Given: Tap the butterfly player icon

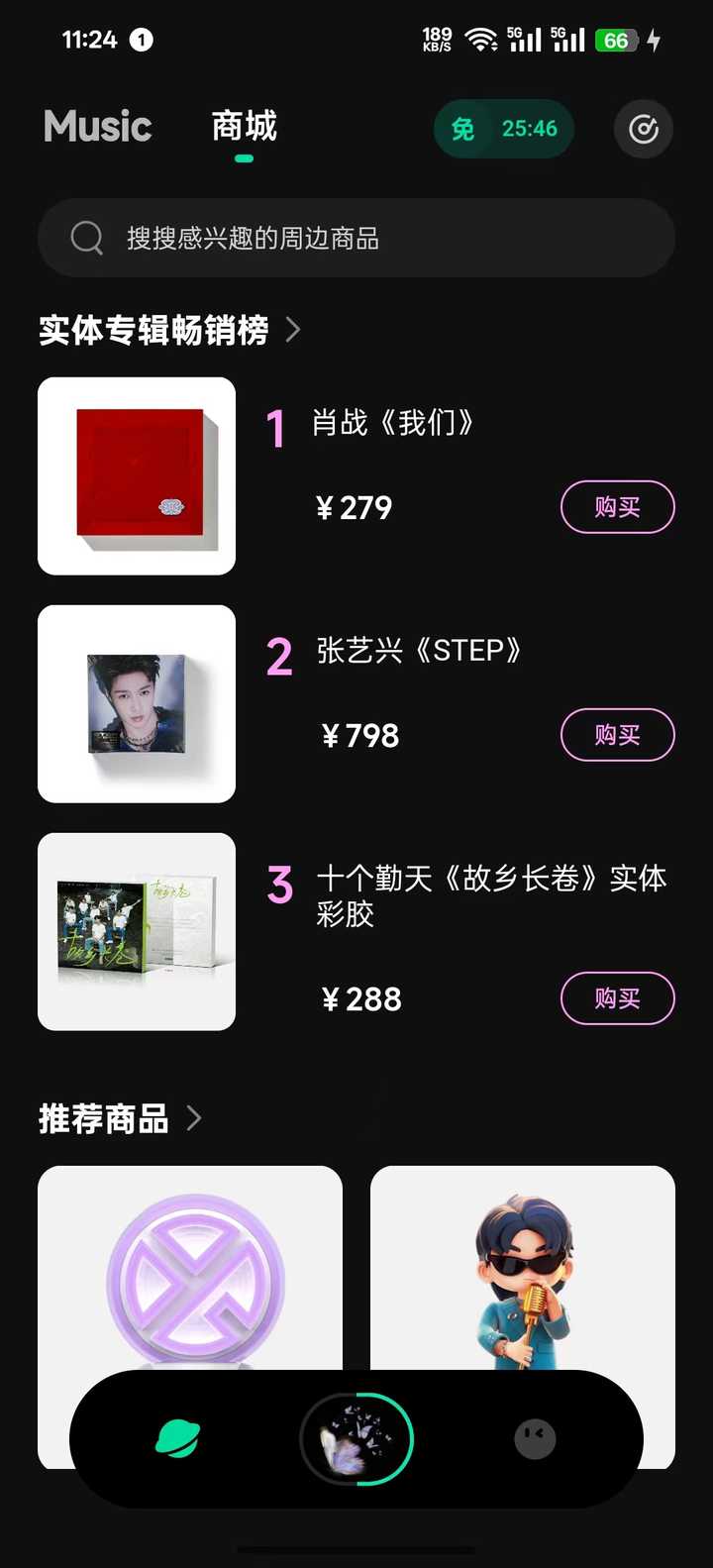Looking at the screenshot, I should [356, 1438].
